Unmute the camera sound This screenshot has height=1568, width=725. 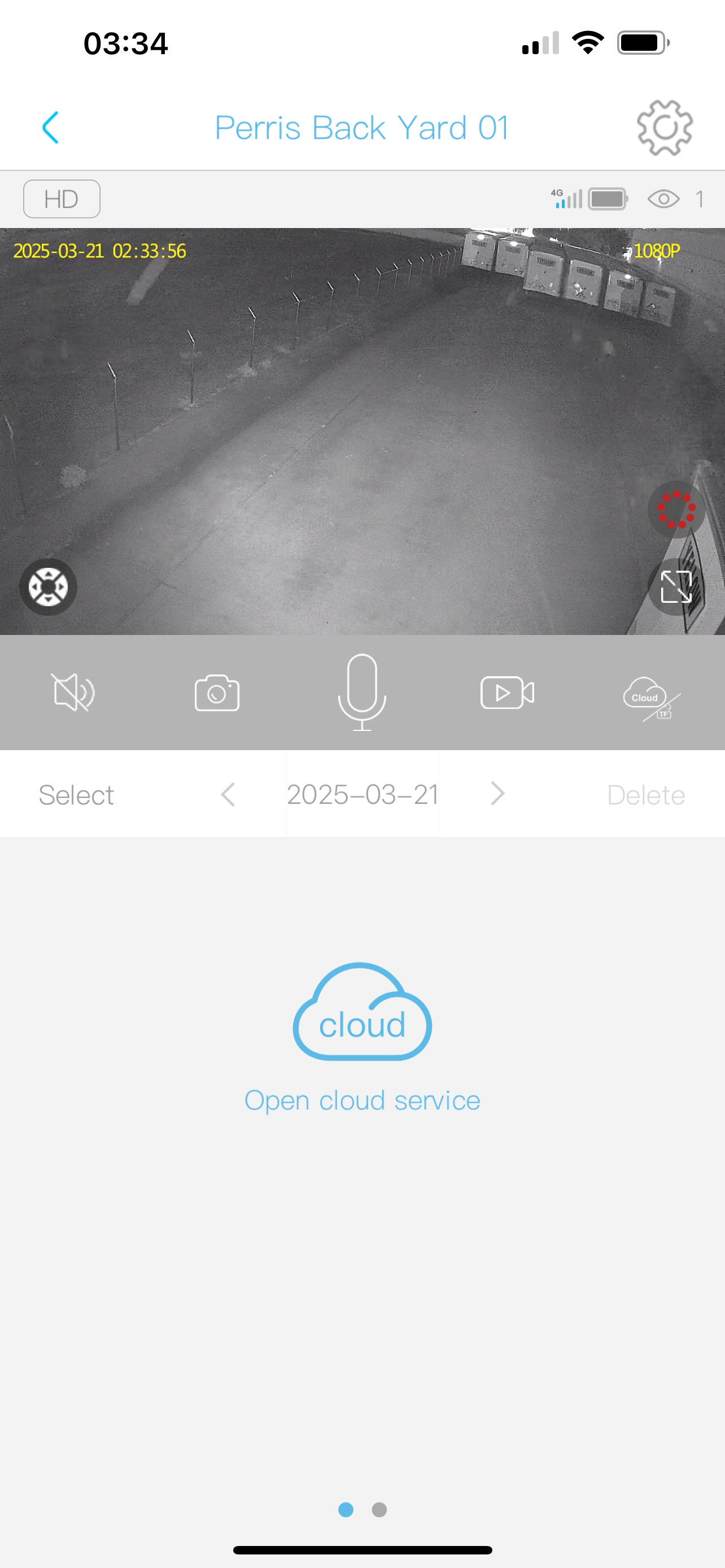tap(73, 692)
